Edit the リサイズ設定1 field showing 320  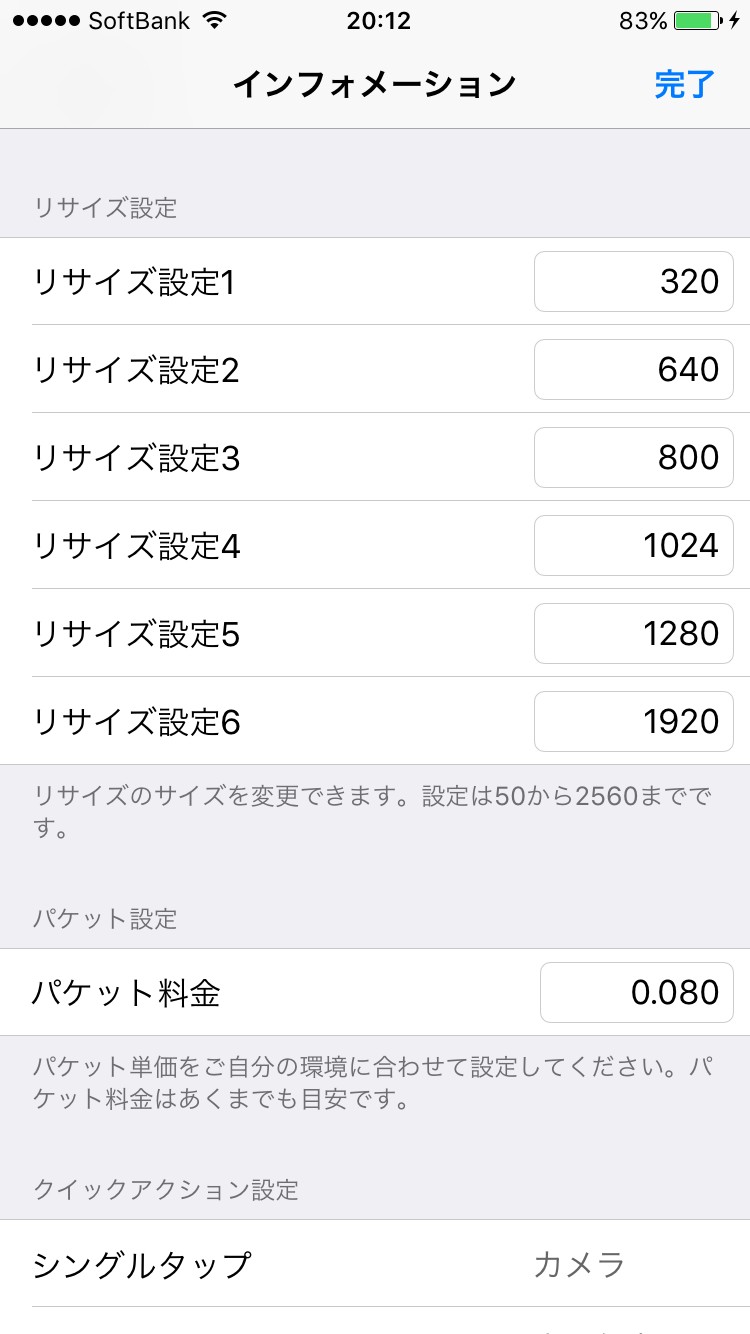pyautogui.click(x=634, y=281)
